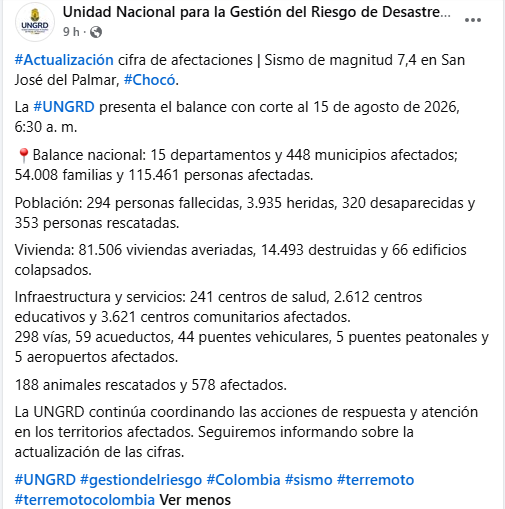Tap the 9 h post timestamp

pos(71,32)
